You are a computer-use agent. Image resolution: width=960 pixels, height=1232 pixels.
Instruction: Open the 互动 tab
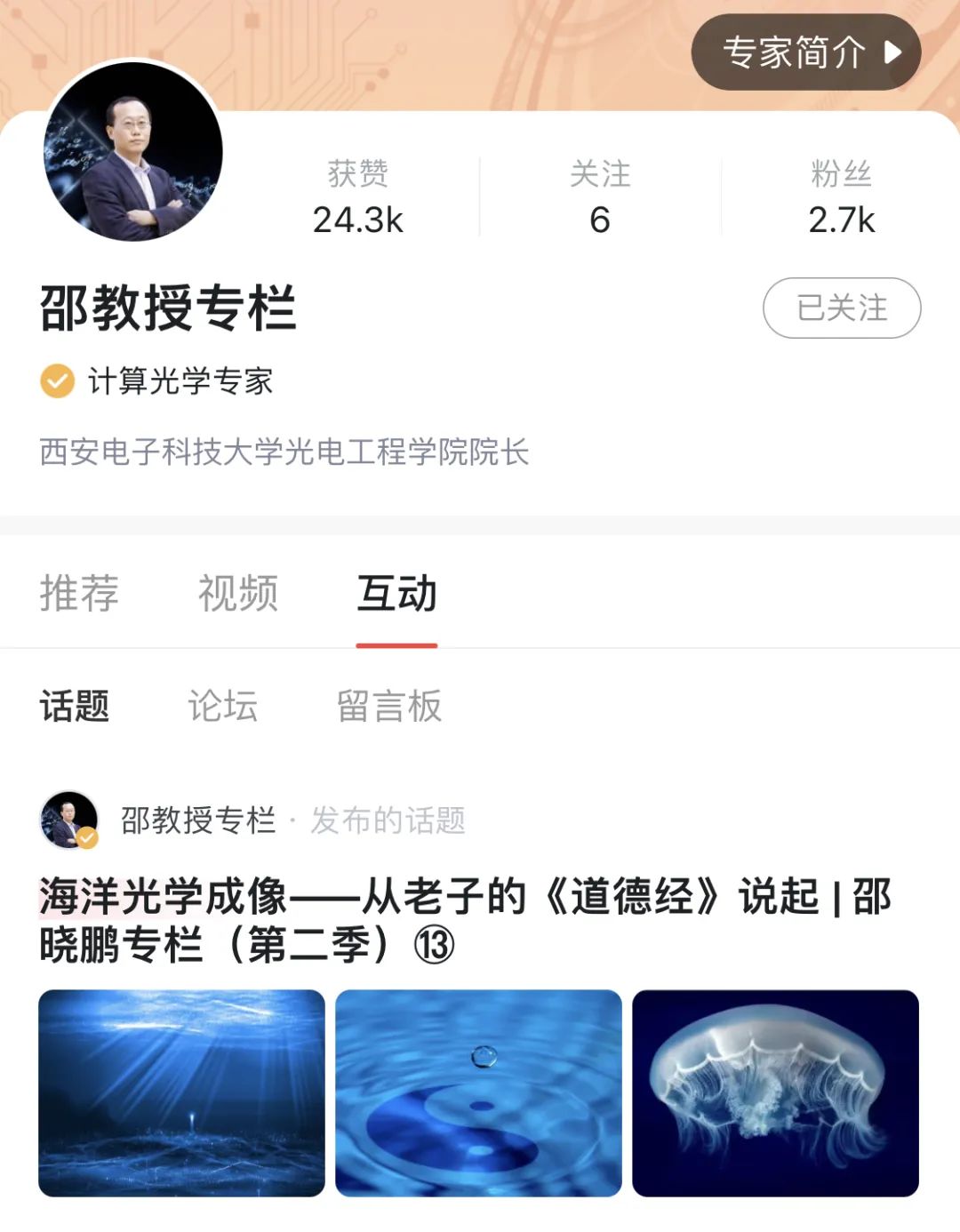398,592
